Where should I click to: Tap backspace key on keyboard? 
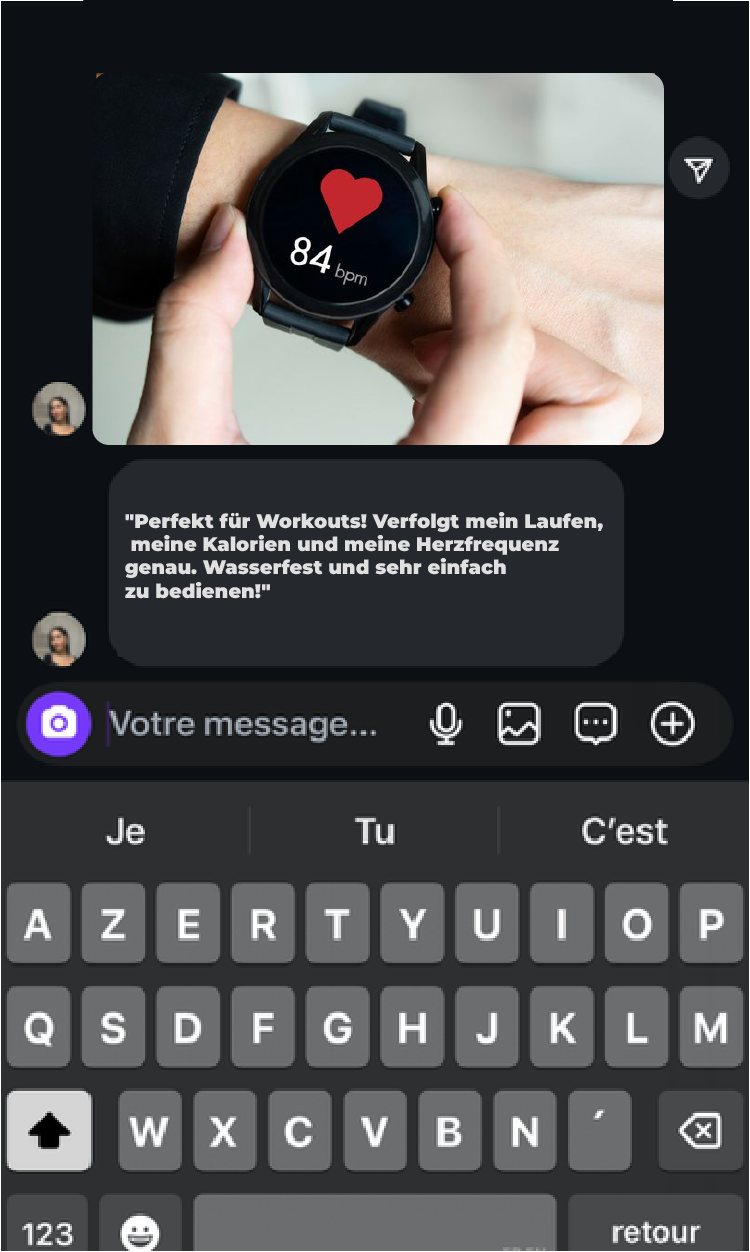(700, 1131)
